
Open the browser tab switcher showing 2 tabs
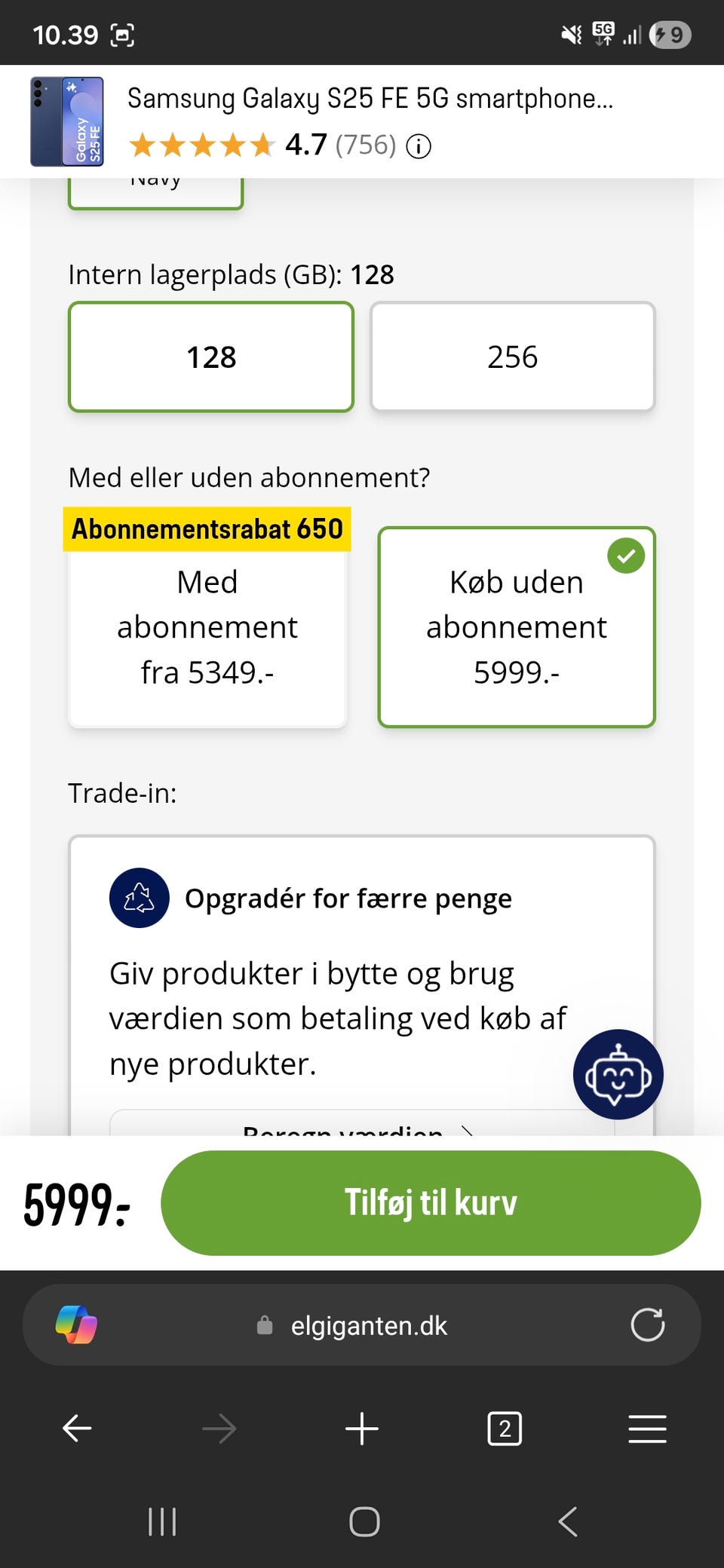click(x=504, y=1427)
